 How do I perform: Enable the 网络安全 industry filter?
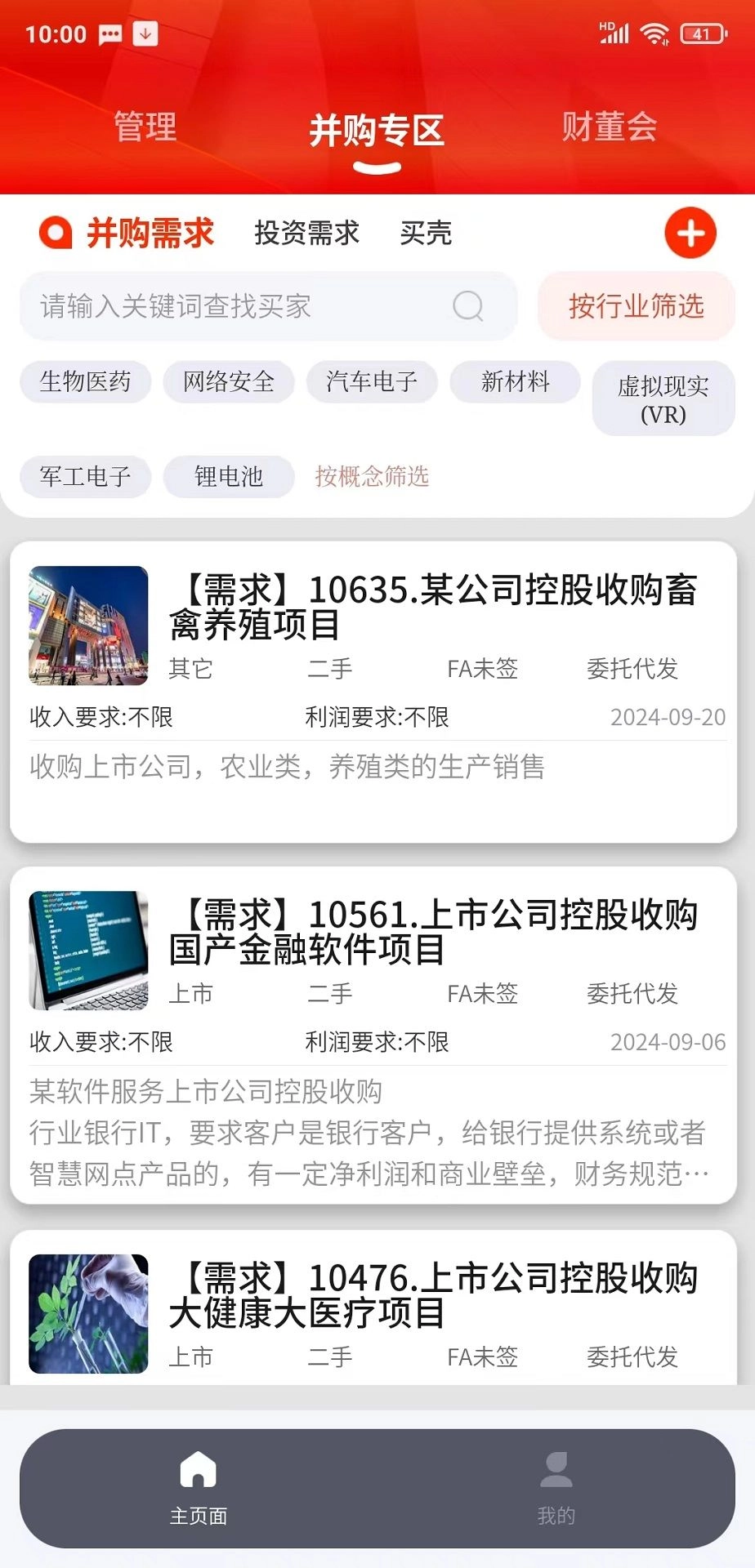[x=227, y=381]
